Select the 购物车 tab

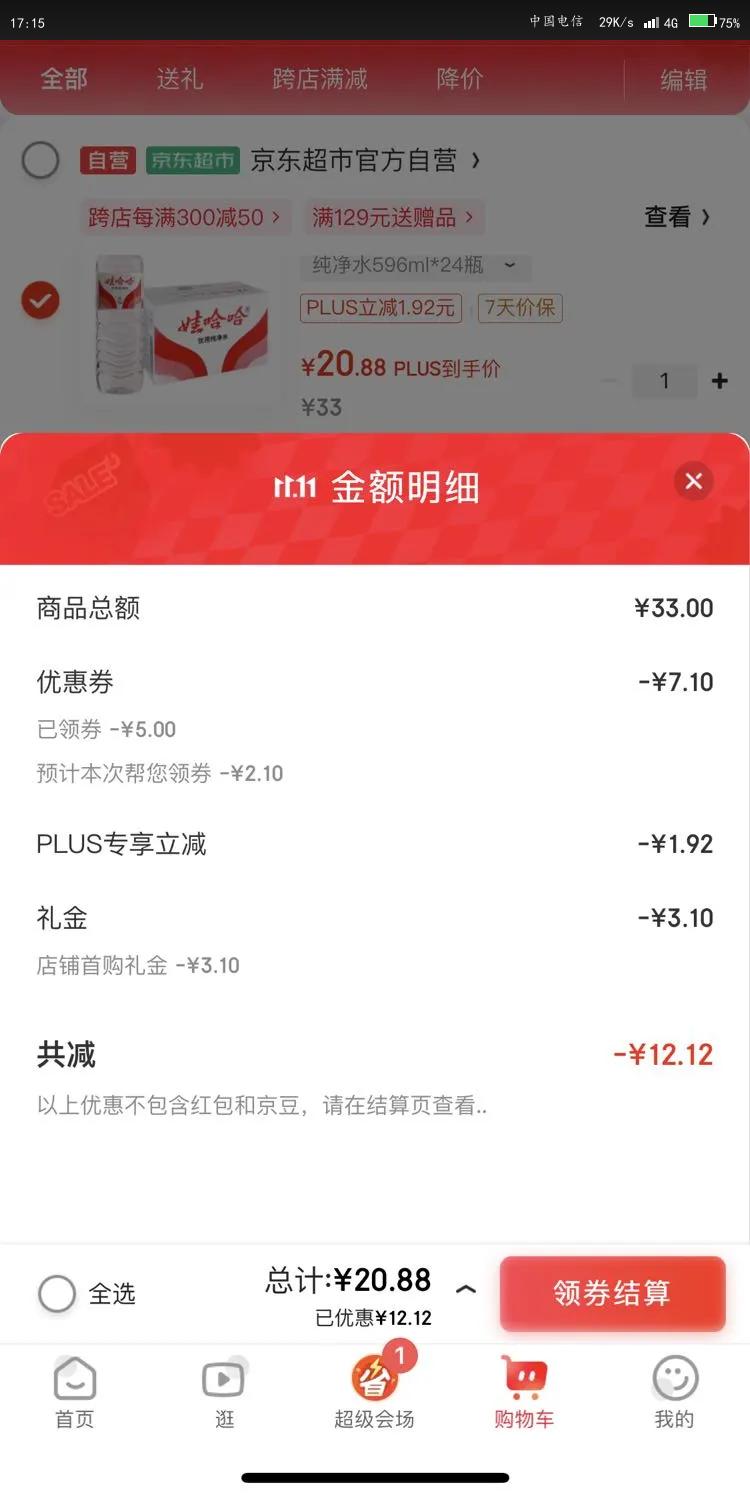pyautogui.click(x=524, y=1393)
